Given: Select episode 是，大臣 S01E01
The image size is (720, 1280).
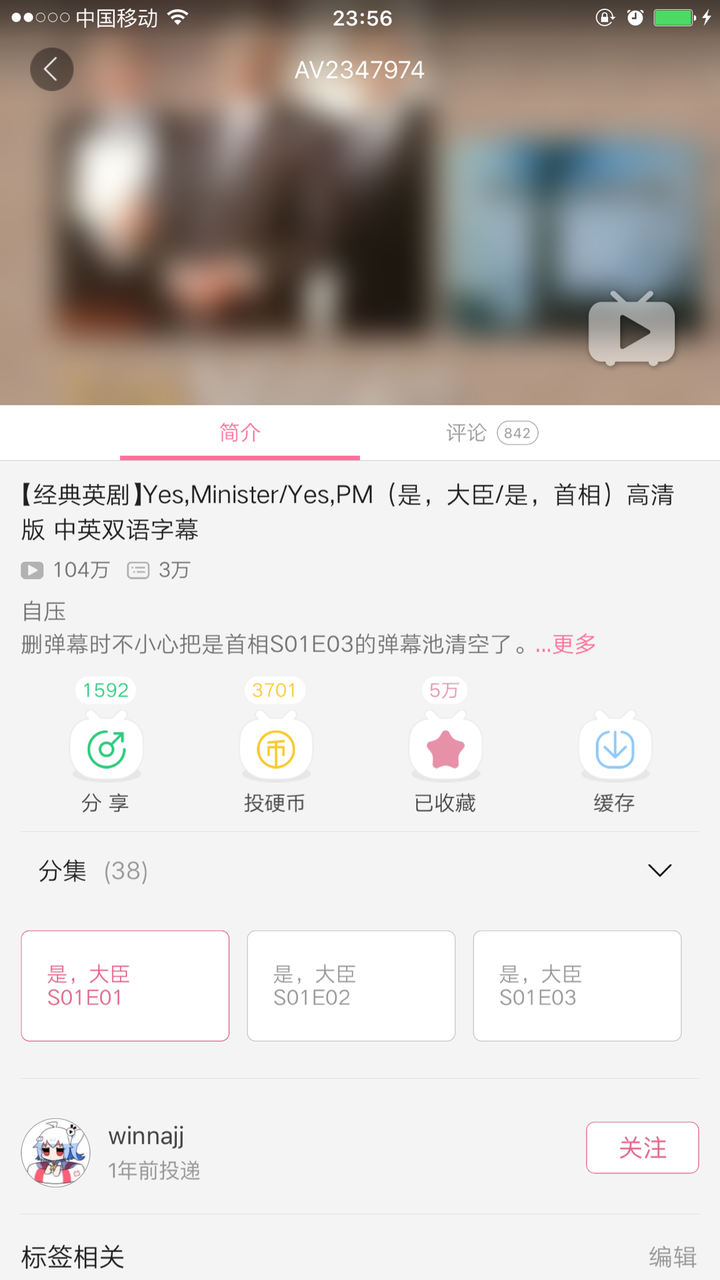Looking at the screenshot, I should pyautogui.click(x=125, y=986).
